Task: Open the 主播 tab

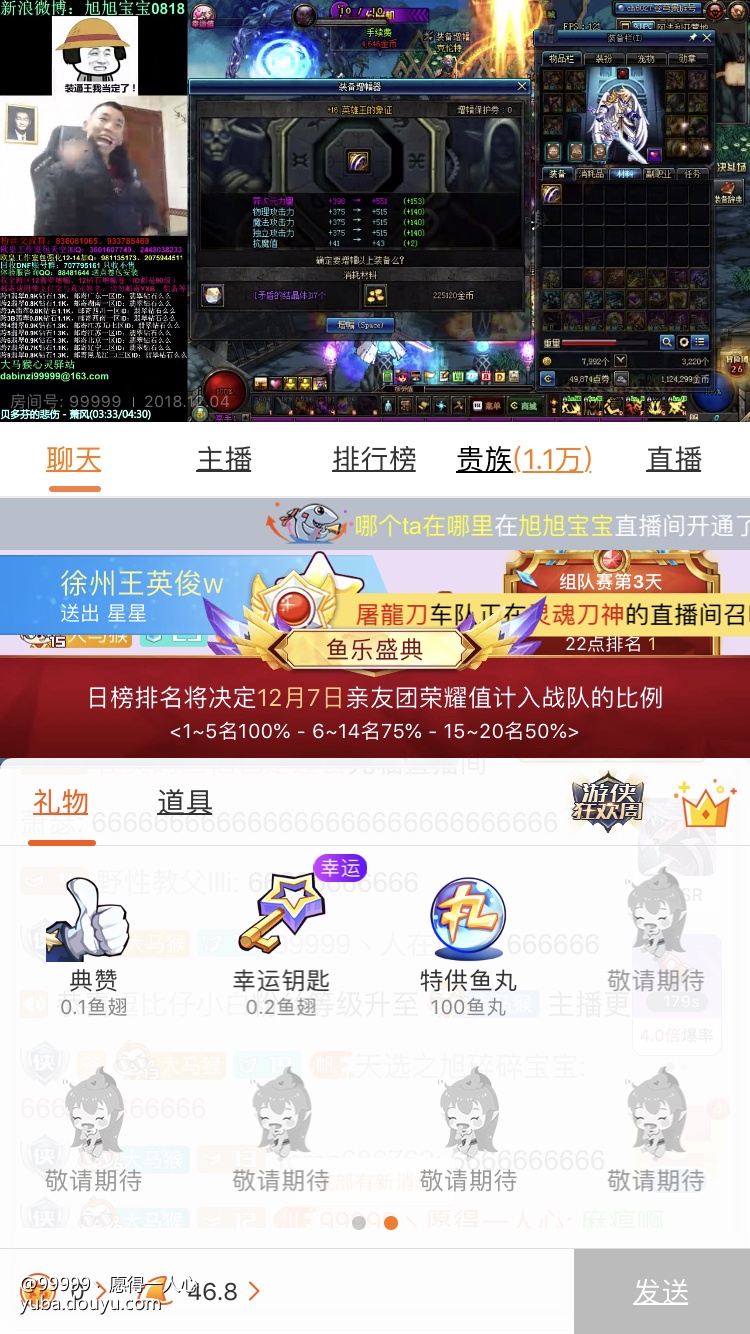Action: coord(224,460)
